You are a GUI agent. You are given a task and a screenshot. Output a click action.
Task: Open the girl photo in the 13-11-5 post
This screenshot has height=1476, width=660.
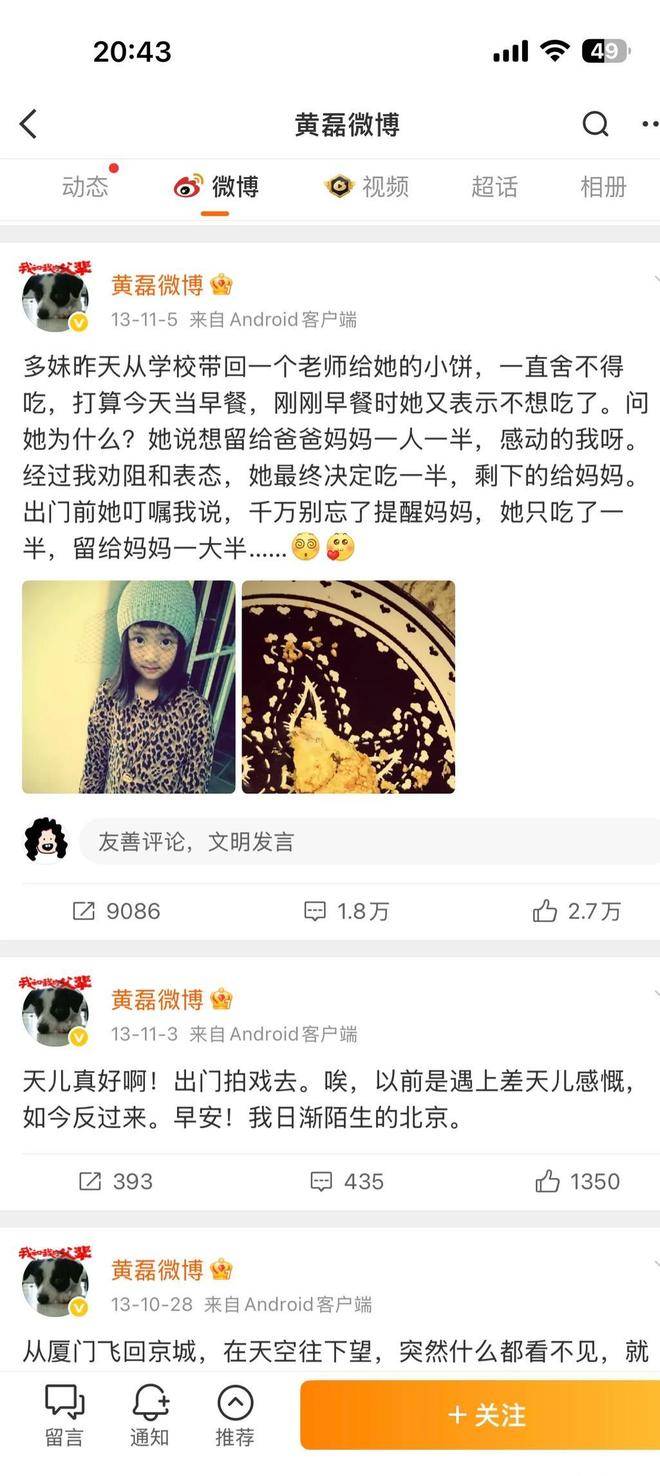pyautogui.click(x=128, y=687)
